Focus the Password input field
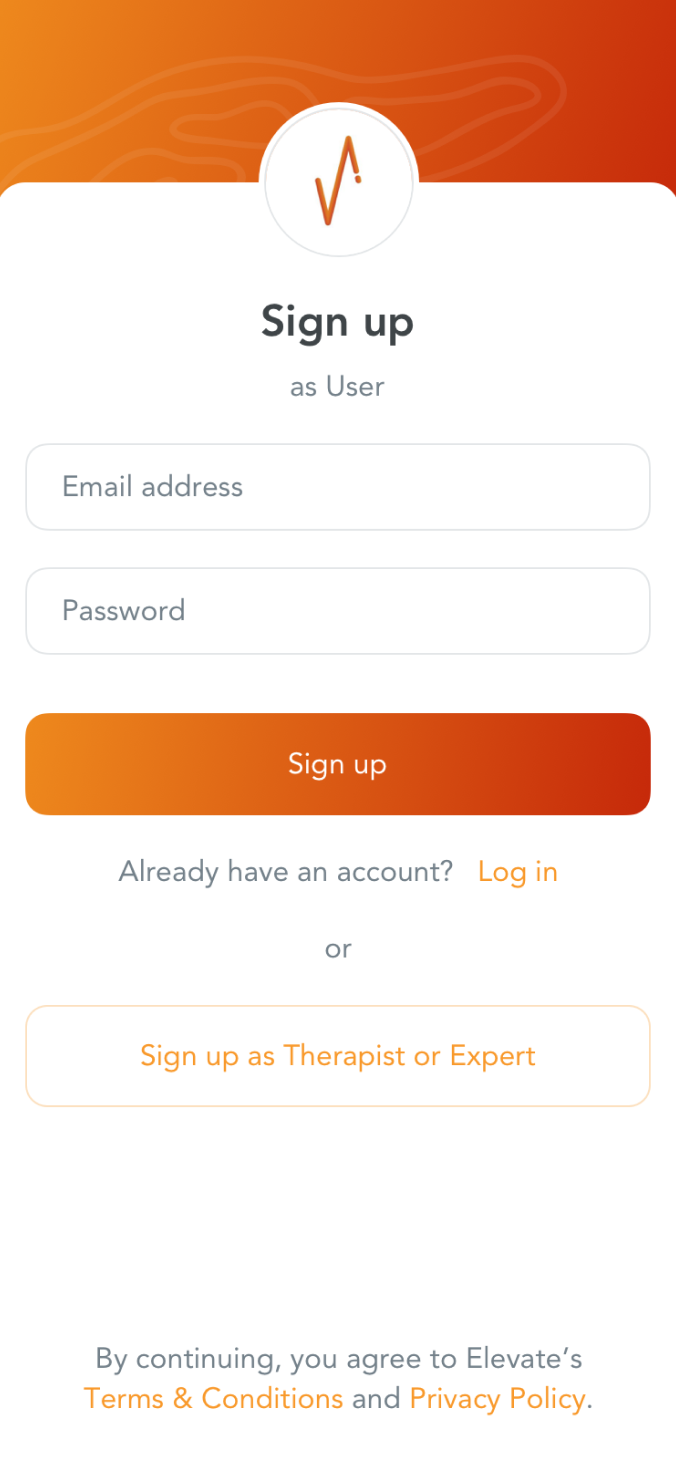 point(337,611)
